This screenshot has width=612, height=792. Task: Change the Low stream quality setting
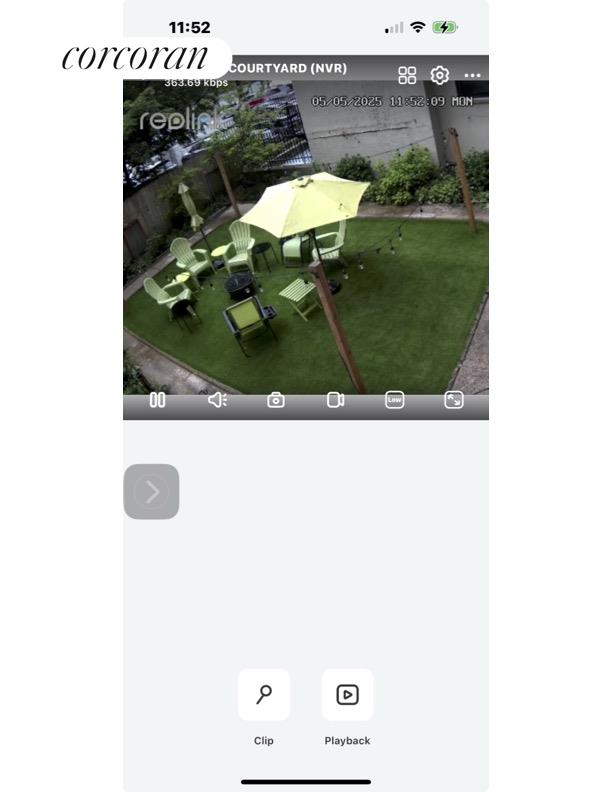point(395,400)
